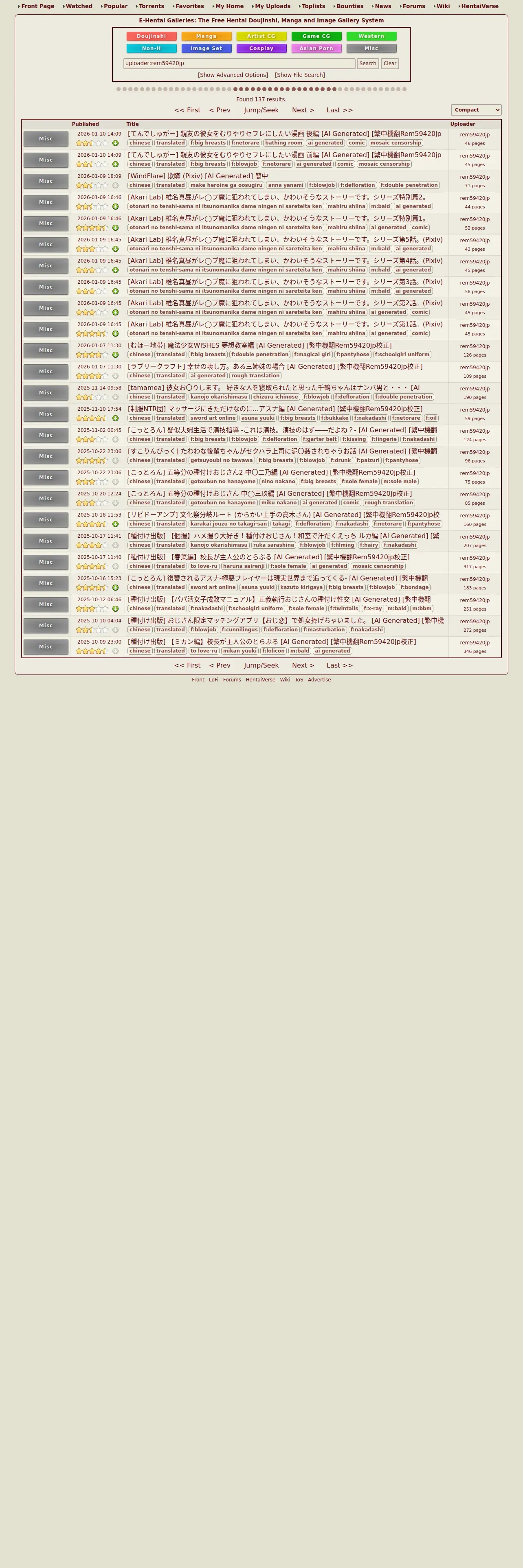This screenshot has height=1568, width=523.
Task: Expand Show File Search
Action: click(x=299, y=75)
